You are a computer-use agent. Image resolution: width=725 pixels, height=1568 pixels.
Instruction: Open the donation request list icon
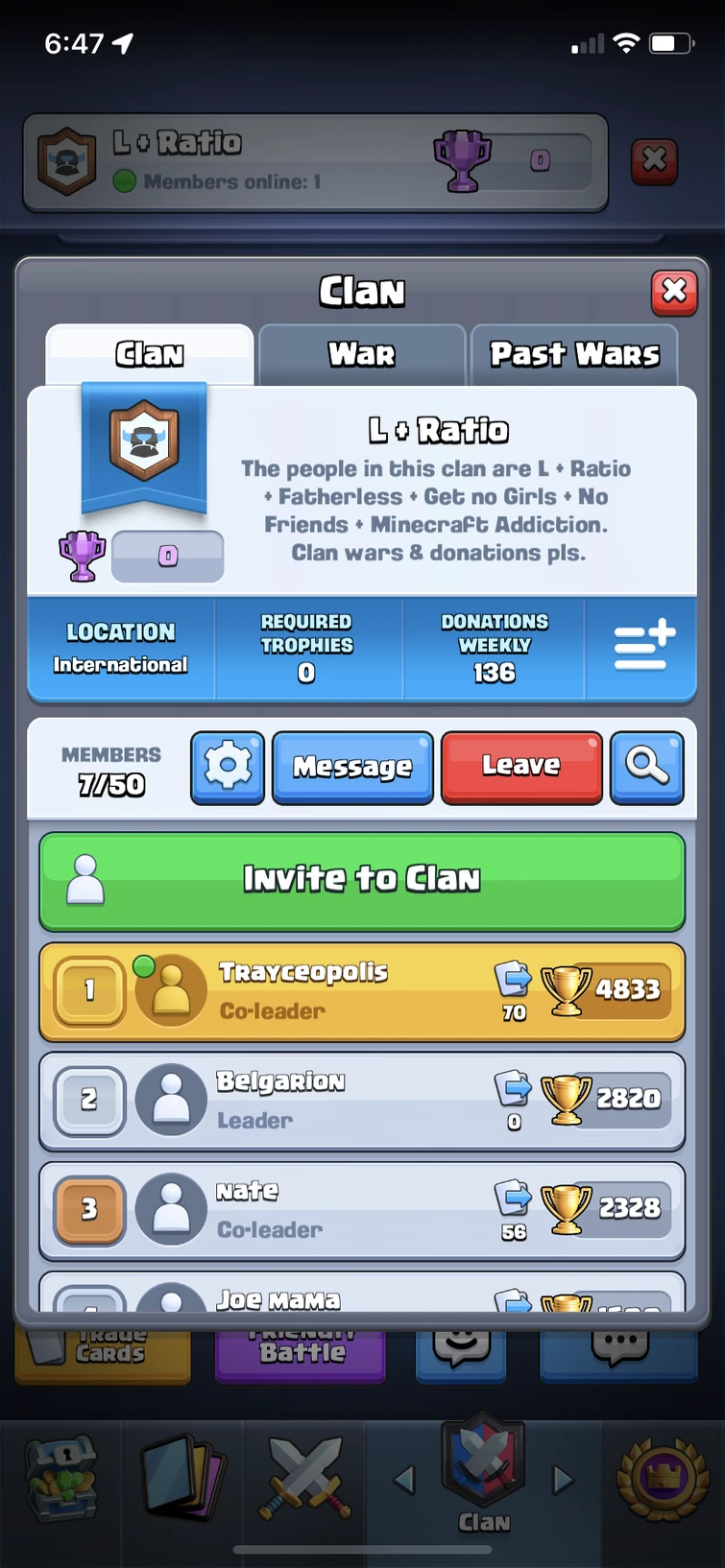pyautogui.click(x=641, y=648)
